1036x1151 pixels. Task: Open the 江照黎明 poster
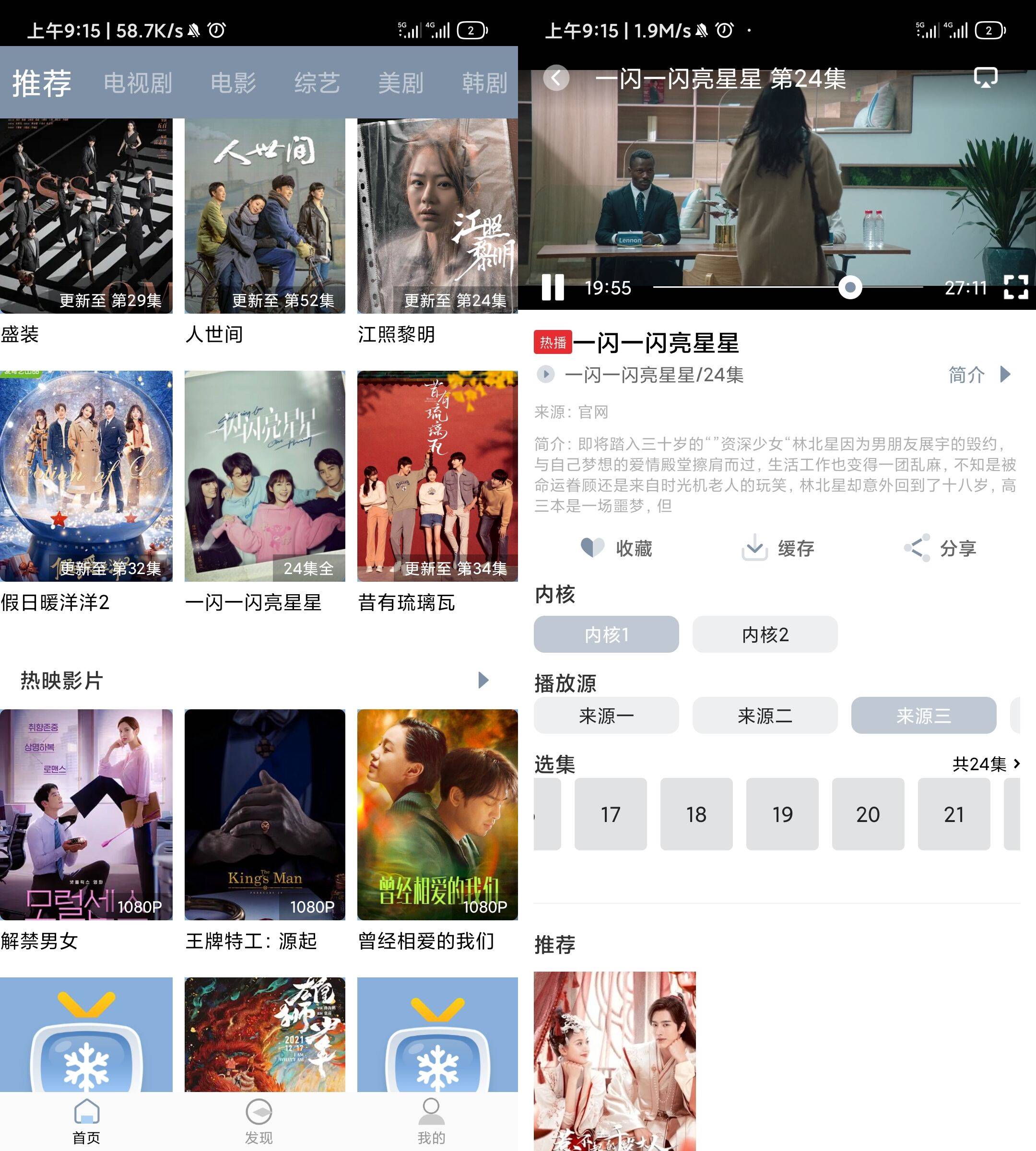pyautogui.click(x=437, y=216)
